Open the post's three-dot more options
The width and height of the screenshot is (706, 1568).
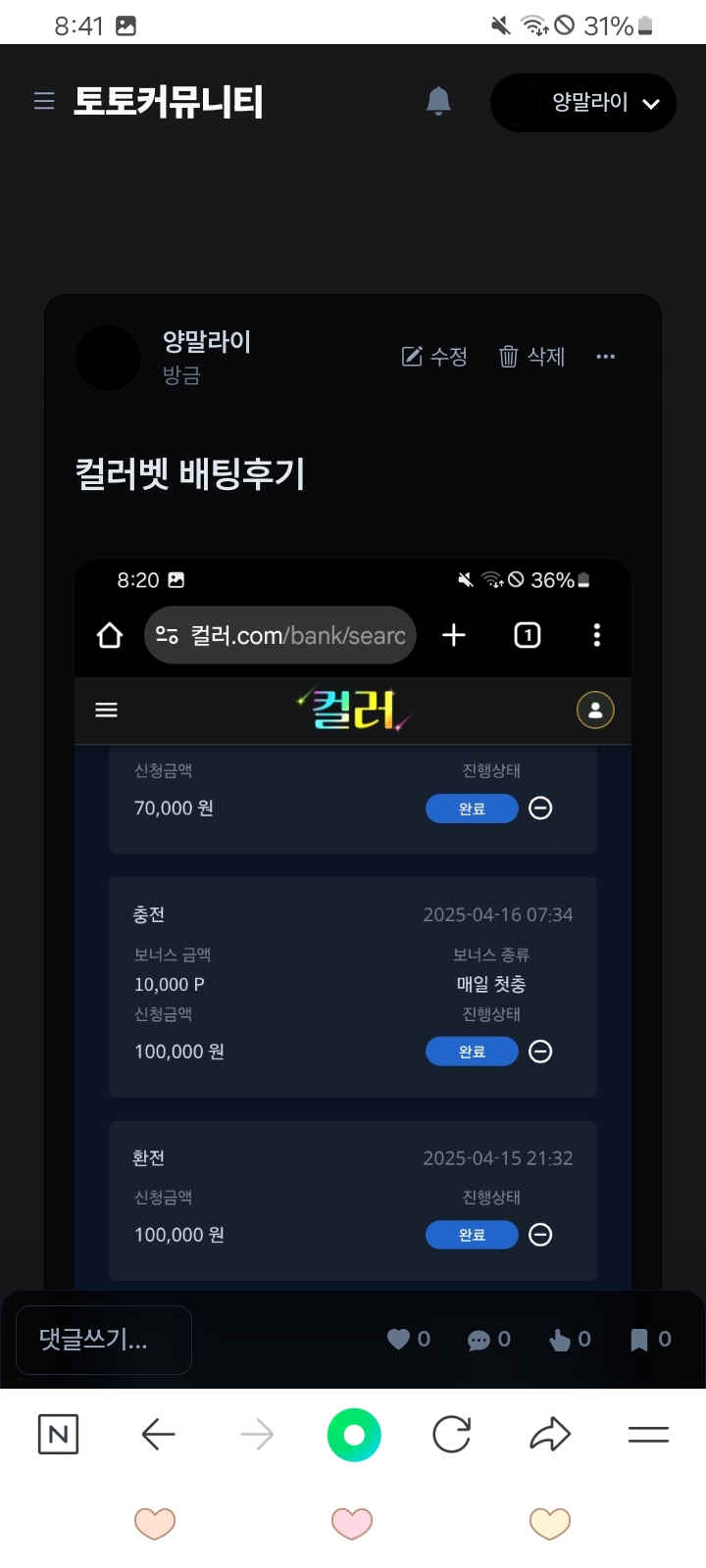click(x=606, y=357)
